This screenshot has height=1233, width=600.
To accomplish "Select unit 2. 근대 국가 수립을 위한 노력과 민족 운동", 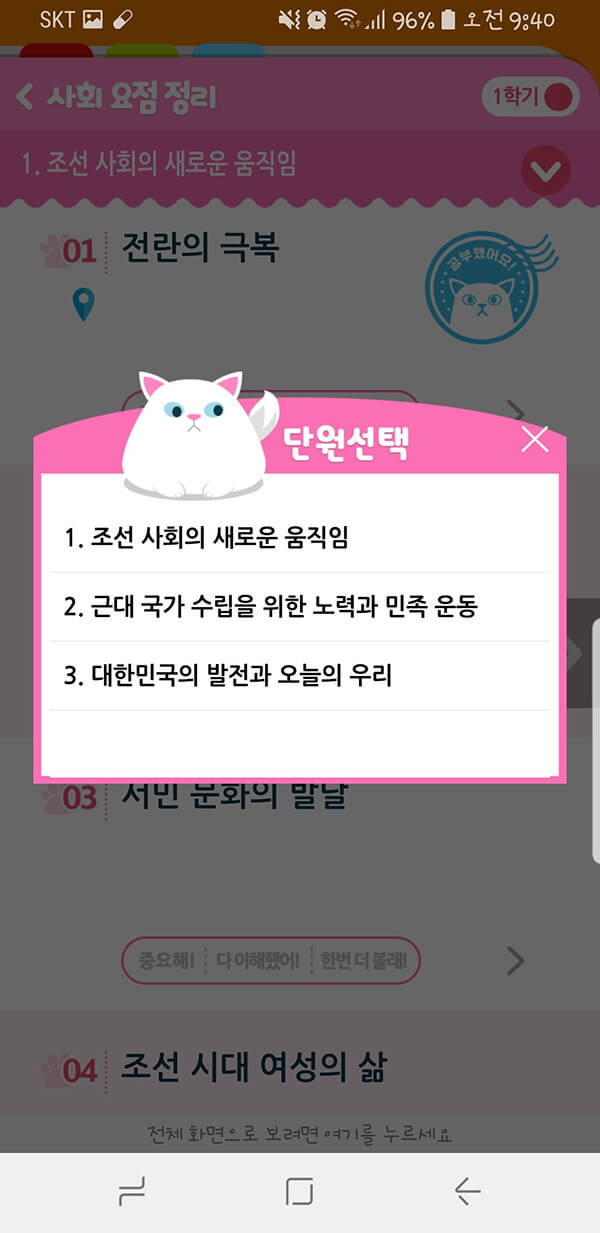I will (300, 607).
